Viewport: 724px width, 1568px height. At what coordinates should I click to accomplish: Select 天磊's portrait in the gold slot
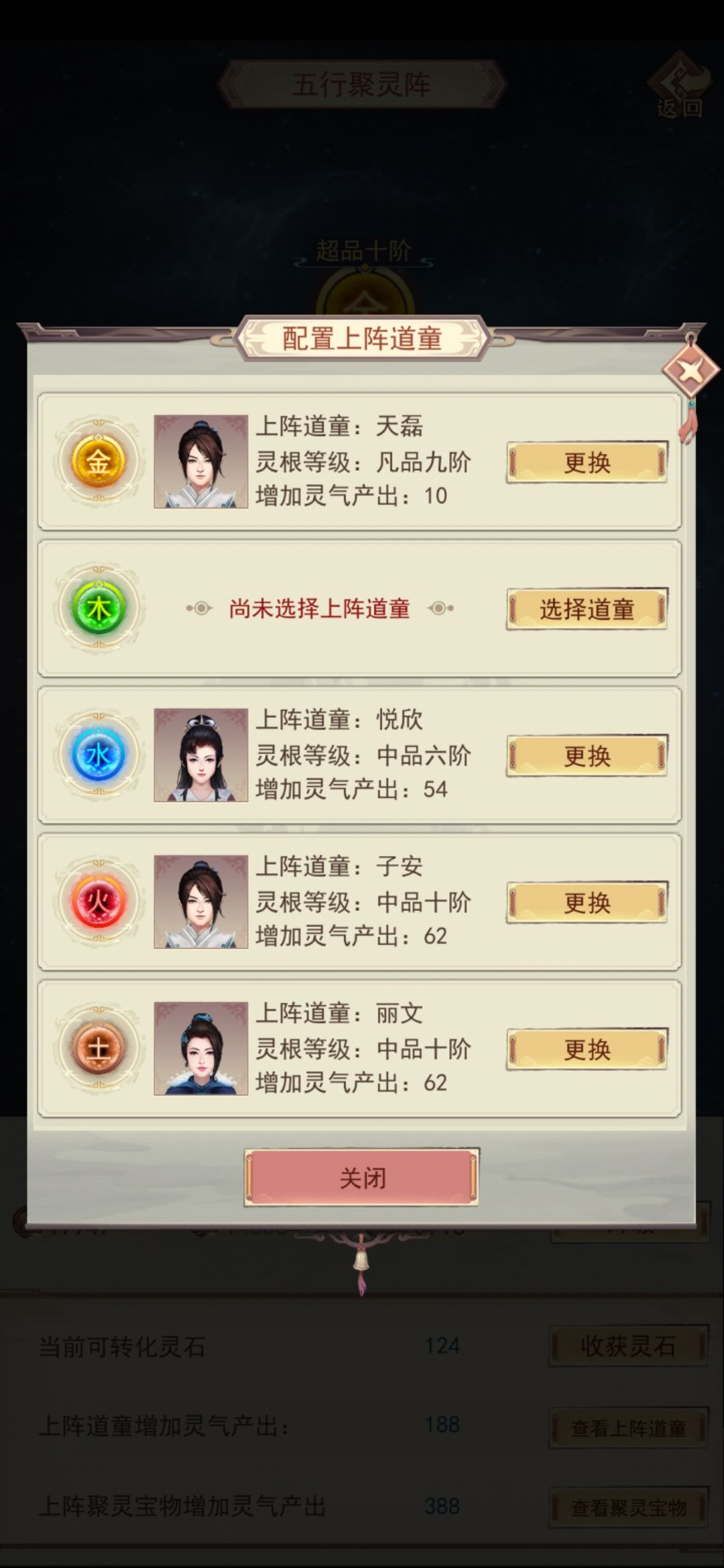201,462
